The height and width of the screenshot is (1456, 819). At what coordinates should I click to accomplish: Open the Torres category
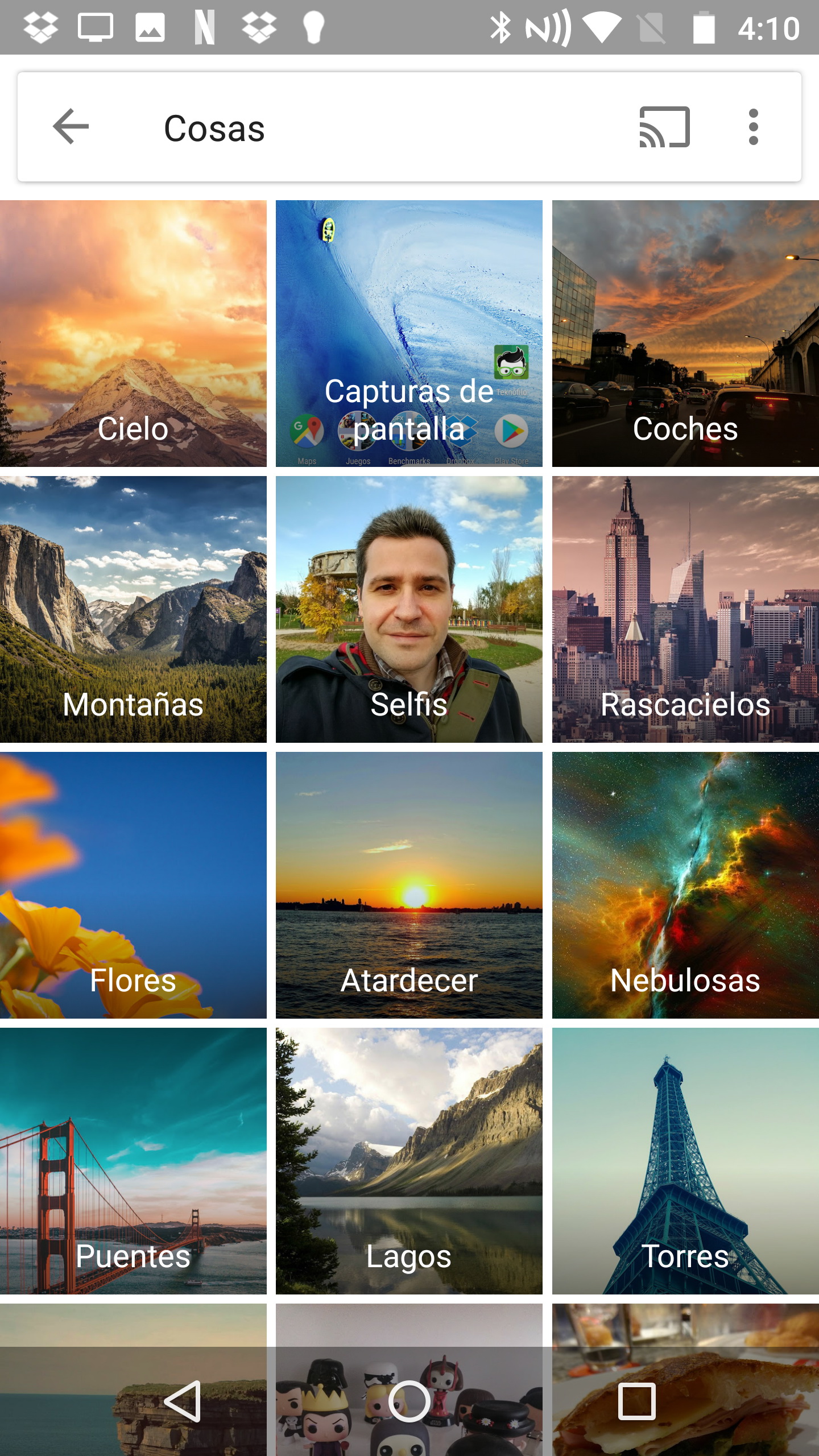(685, 1161)
